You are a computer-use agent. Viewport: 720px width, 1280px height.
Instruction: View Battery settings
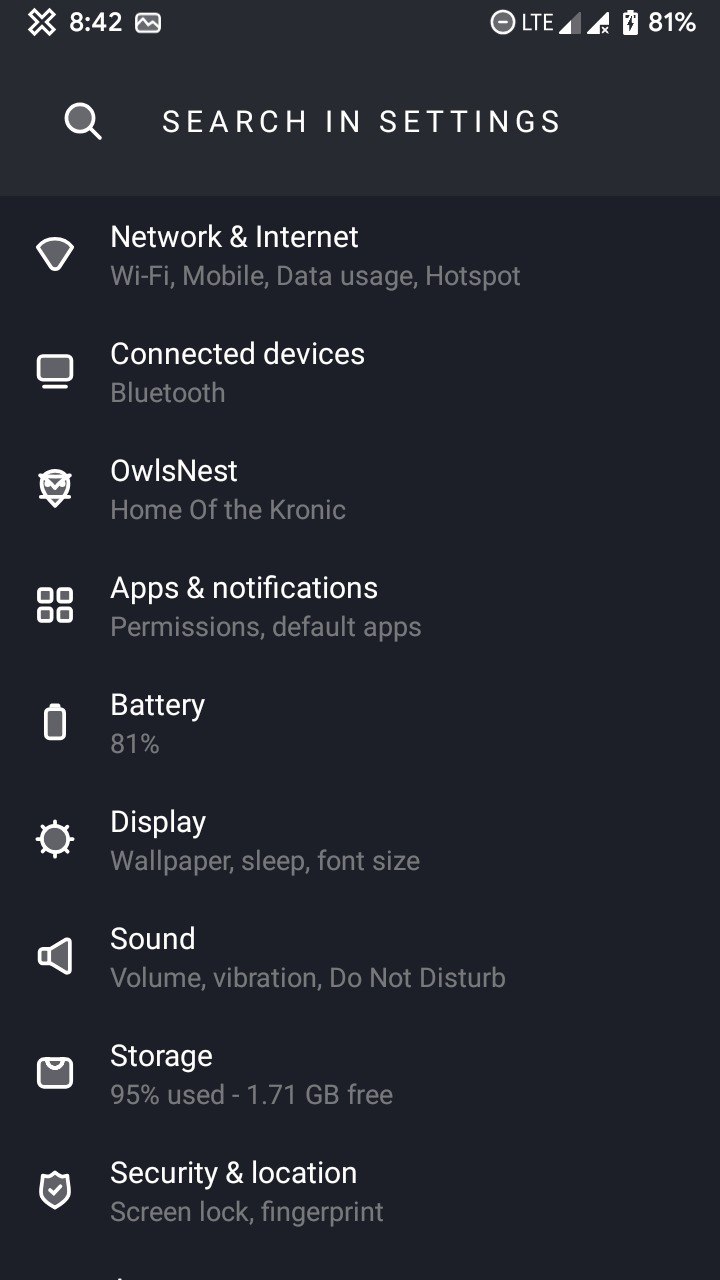360,722
